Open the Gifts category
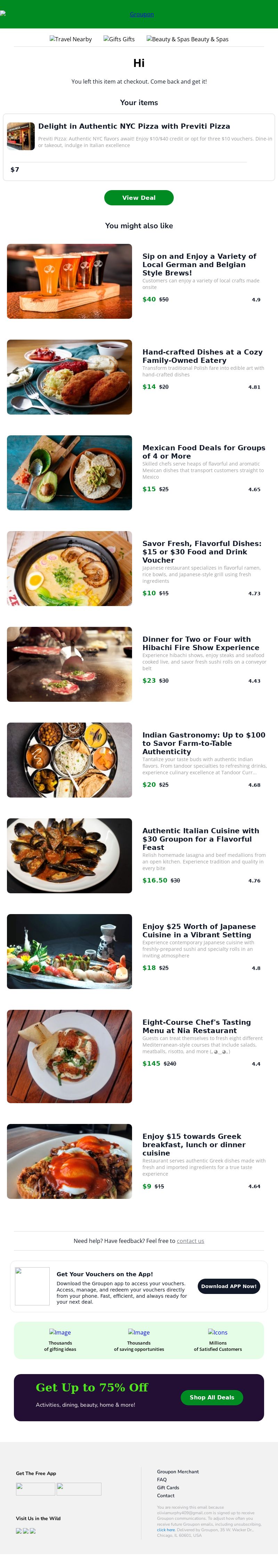Screen dimensions: 278x1568 point(119,39)
